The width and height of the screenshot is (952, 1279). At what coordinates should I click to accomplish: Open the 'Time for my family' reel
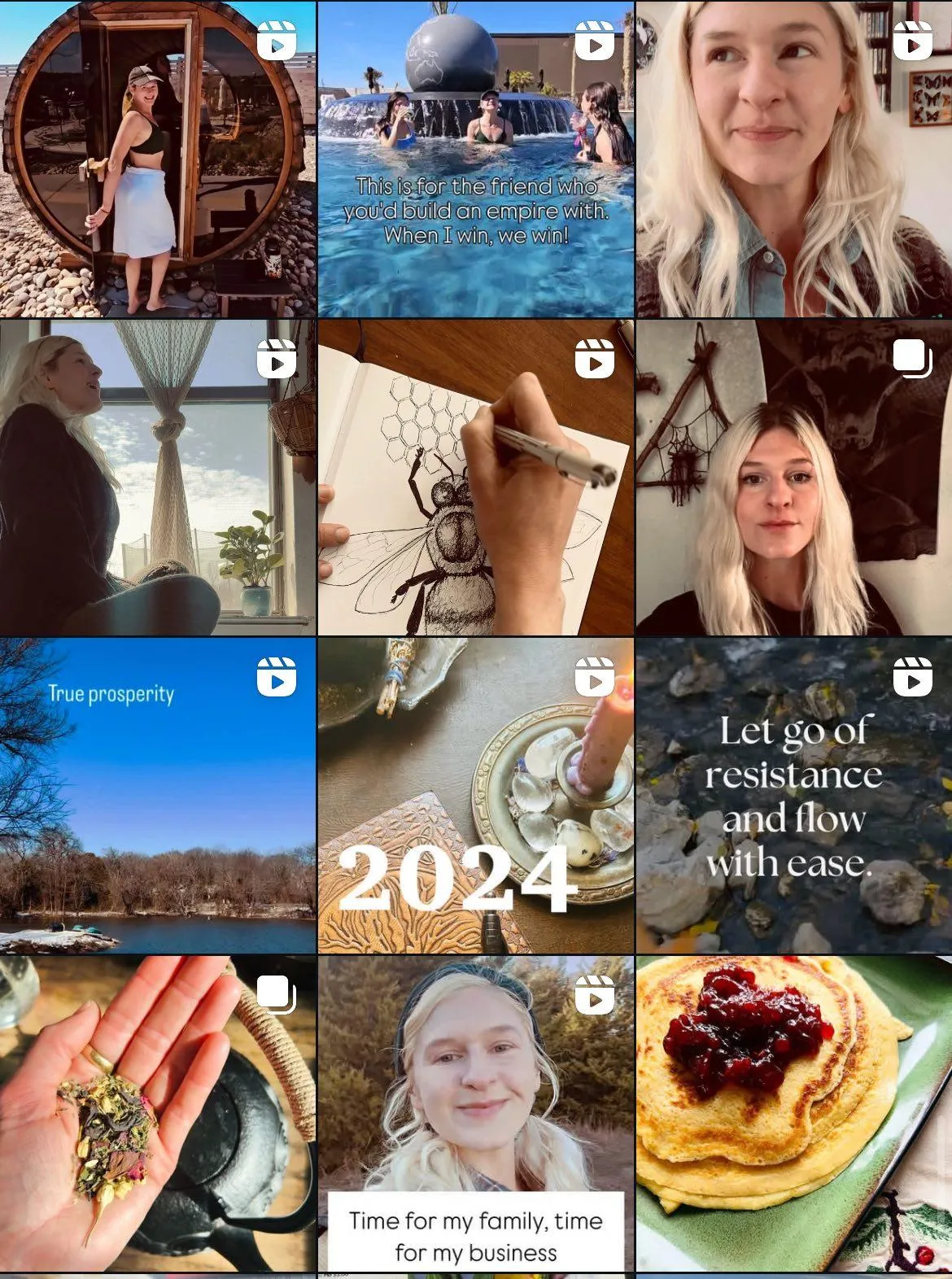click(x=475, y=1113)
